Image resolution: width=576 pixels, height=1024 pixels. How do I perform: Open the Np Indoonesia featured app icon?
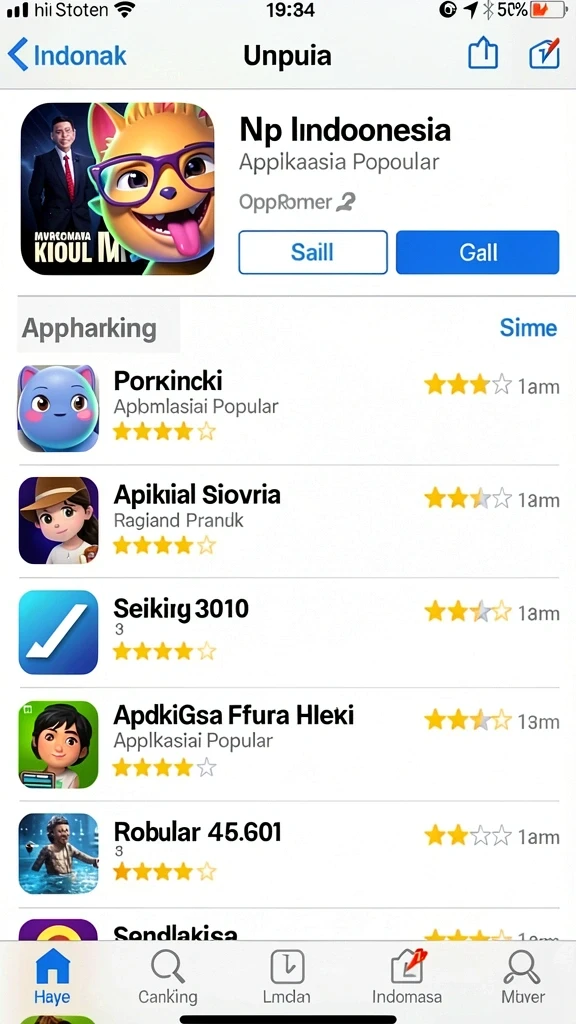(x=118, y=188)
